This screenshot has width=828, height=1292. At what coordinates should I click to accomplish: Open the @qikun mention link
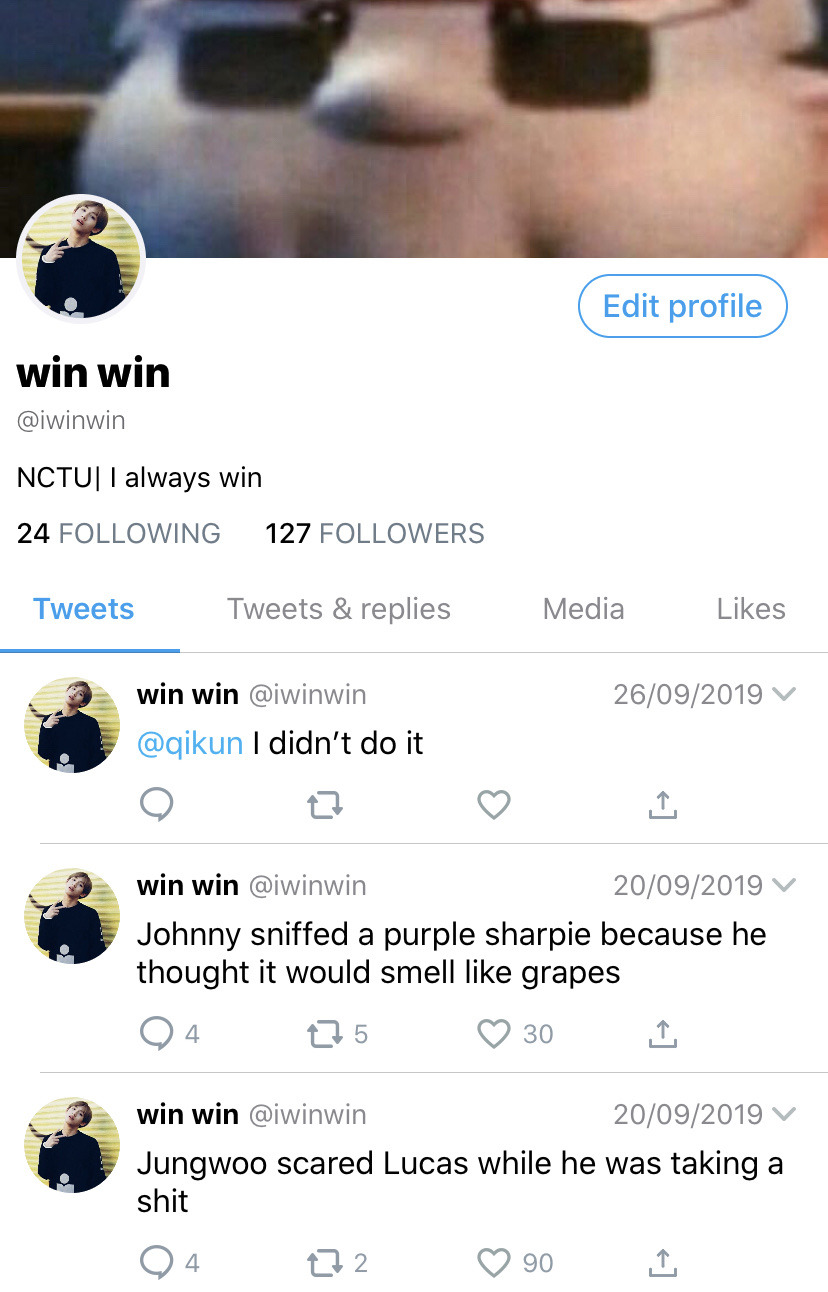(189, 743)
